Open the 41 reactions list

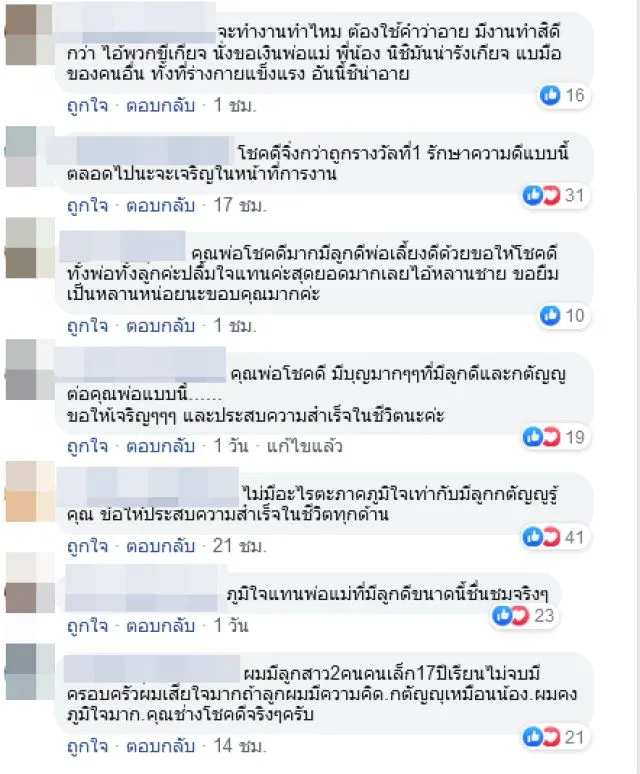coord(555,537)
